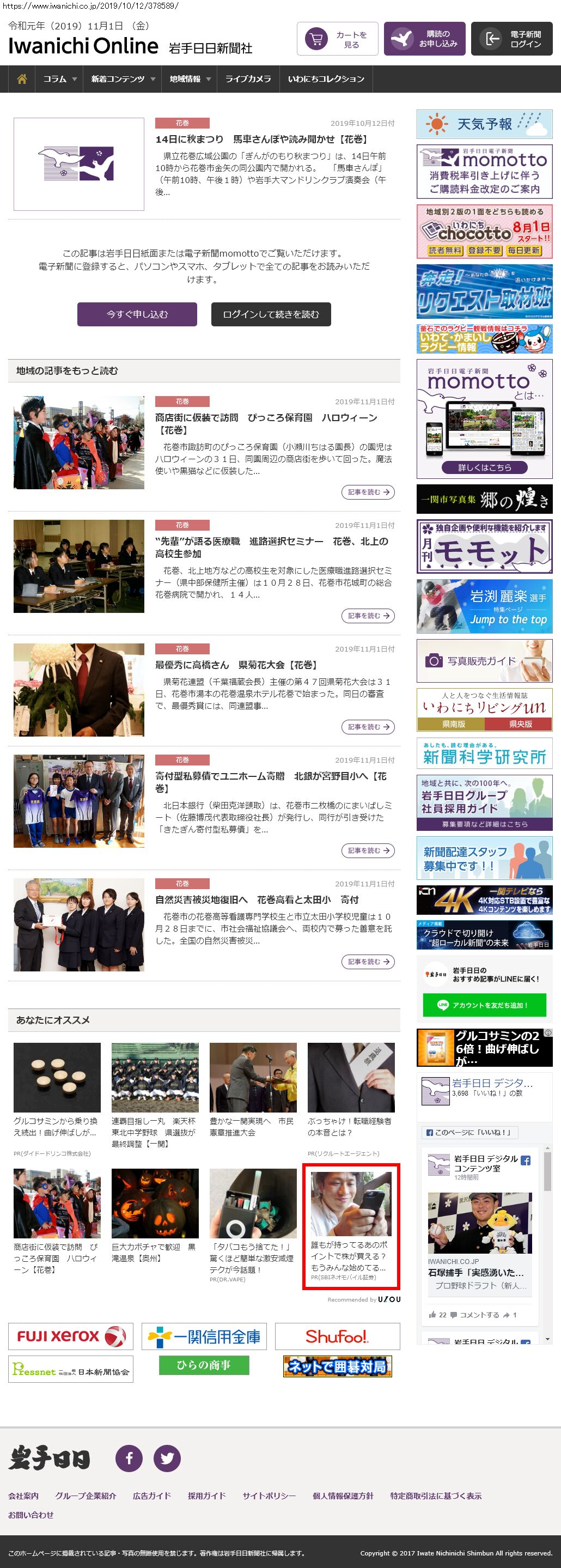Select ログインして続きを読む
The height and width of the screenshot is (1568, 561).
coord(271,315)
